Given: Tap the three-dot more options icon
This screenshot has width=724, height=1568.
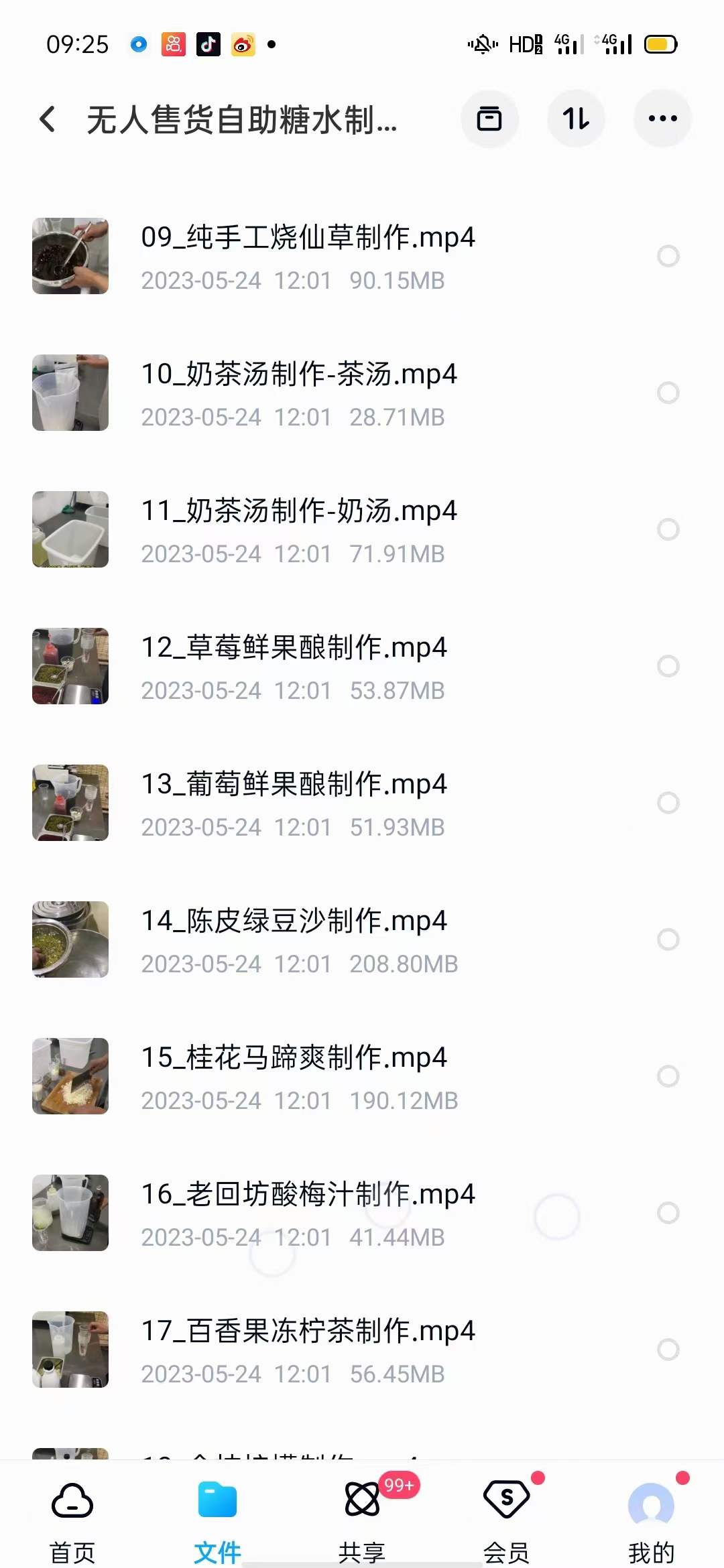Looking at the screenshot, I should 662,119.
